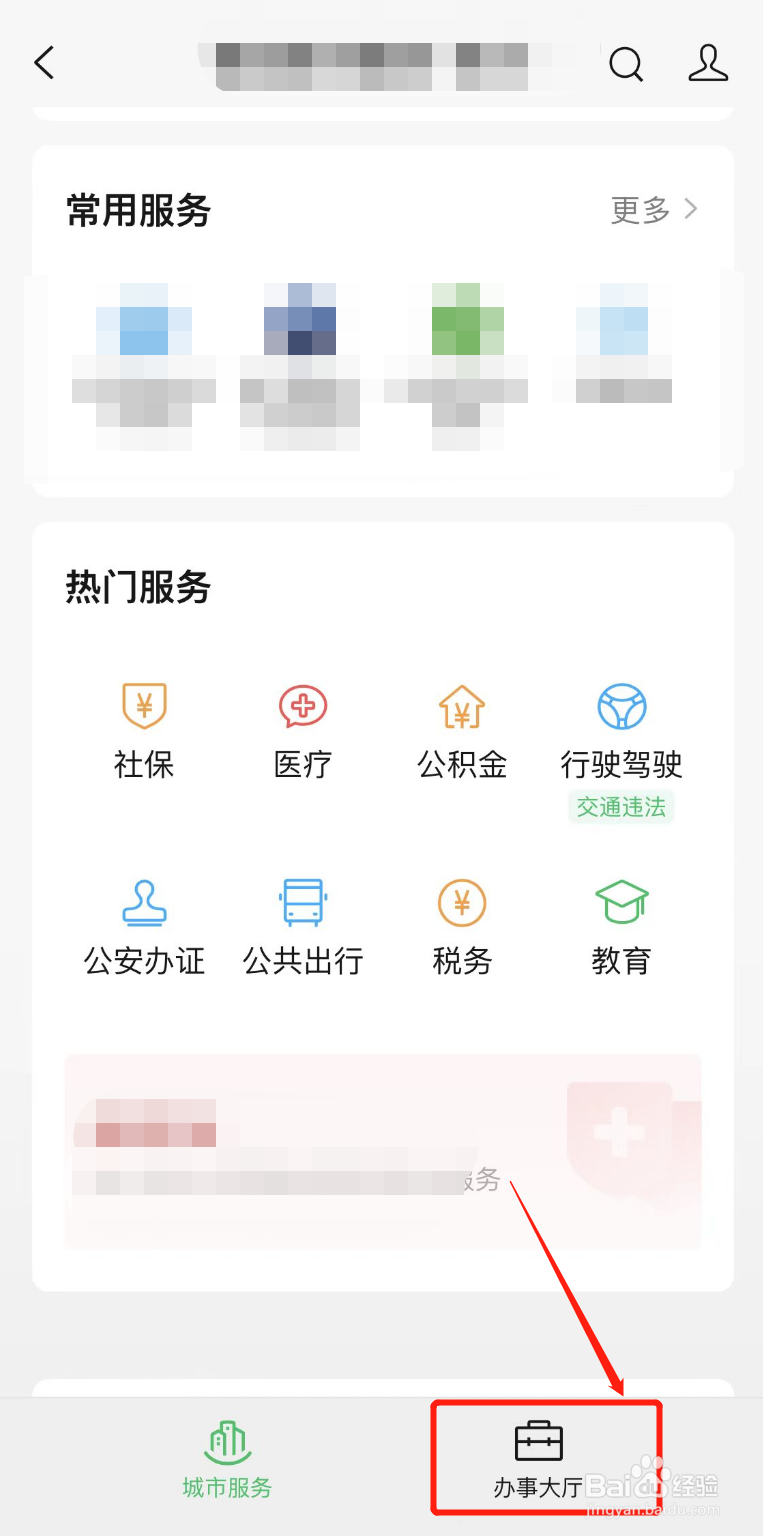The width and height of the screenshot is (763, 1536).
Task: Select the 公共出行 bus icon
Action: [302, 925]
